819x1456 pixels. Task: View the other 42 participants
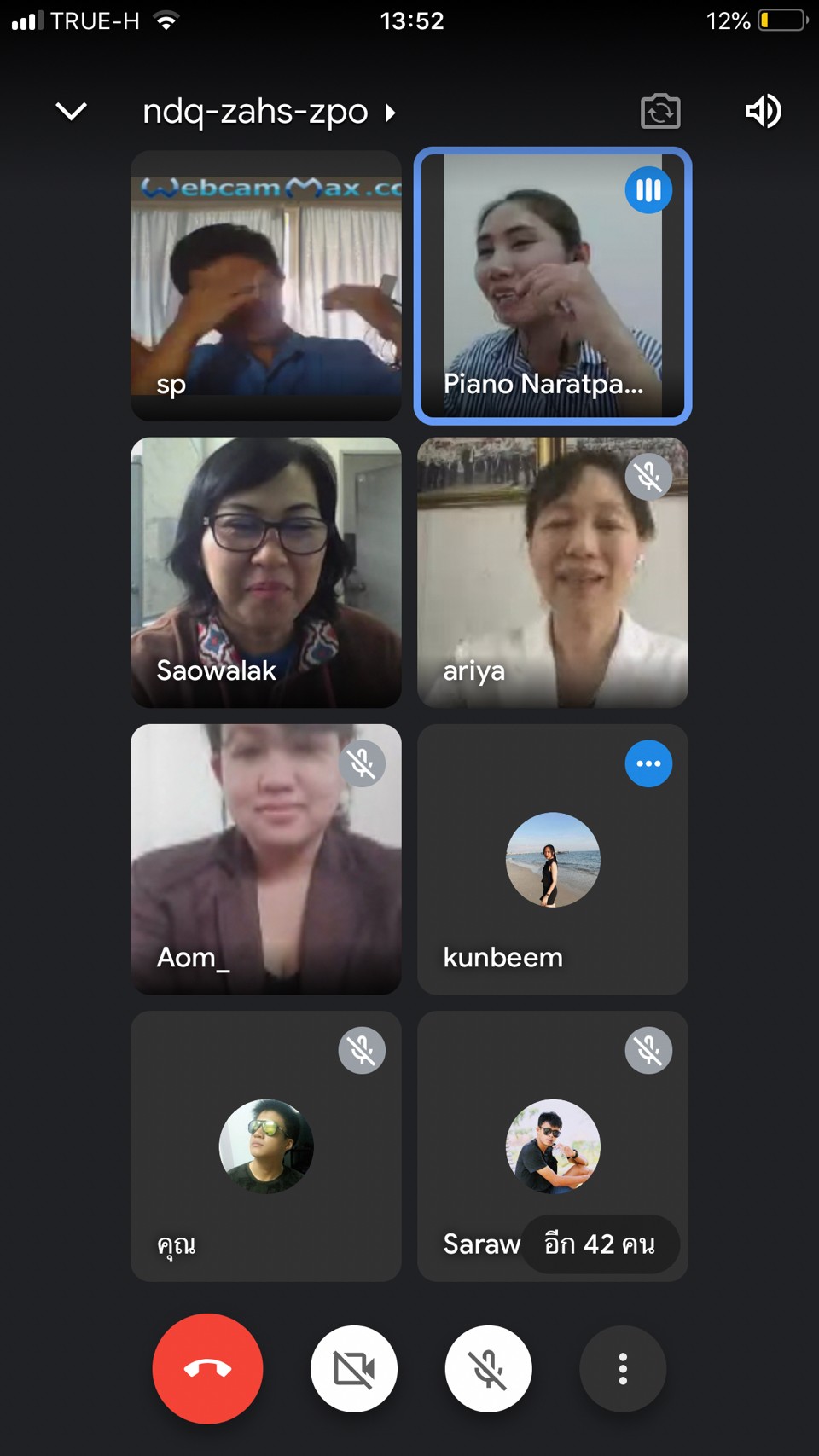pos(600,1244)
